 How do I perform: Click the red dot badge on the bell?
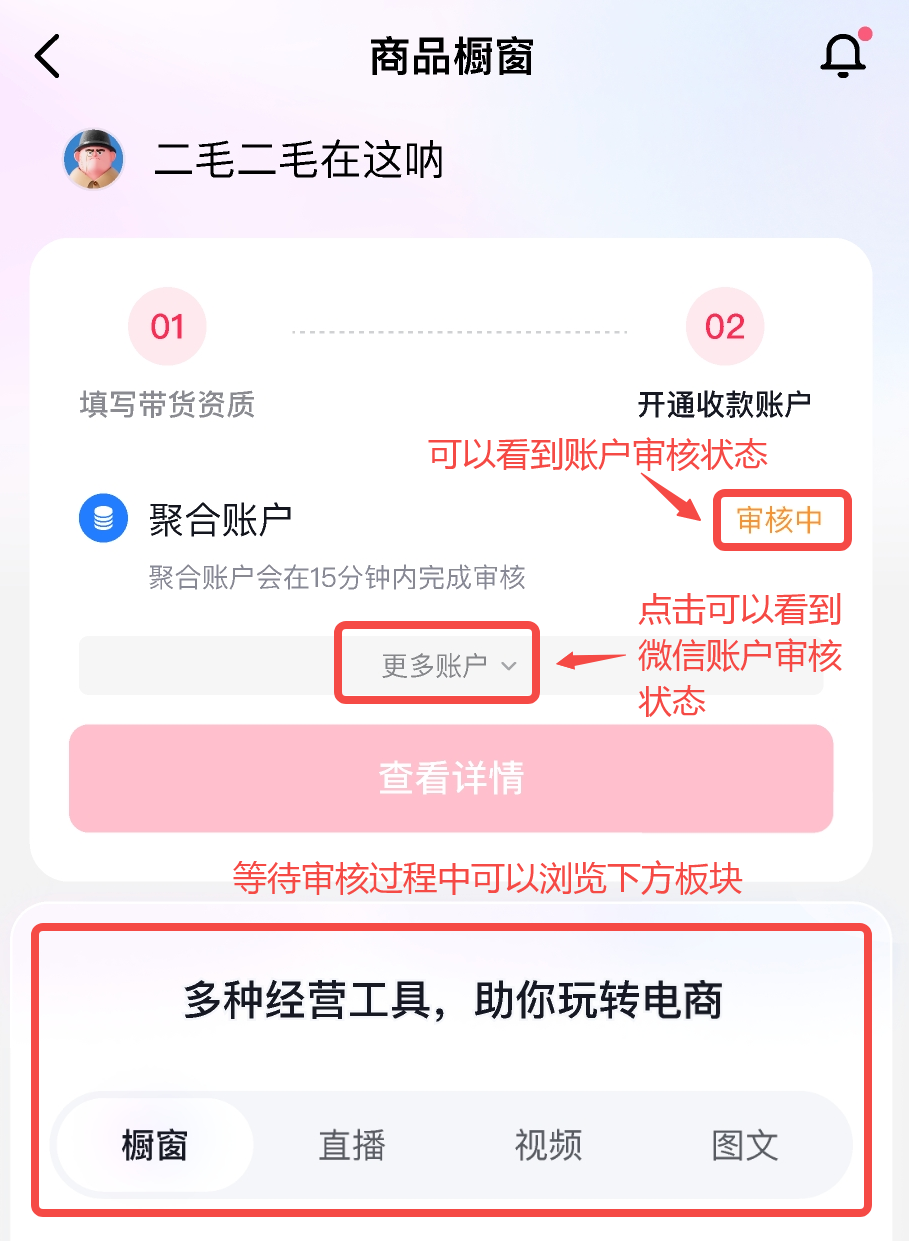(x=864, y=33)
